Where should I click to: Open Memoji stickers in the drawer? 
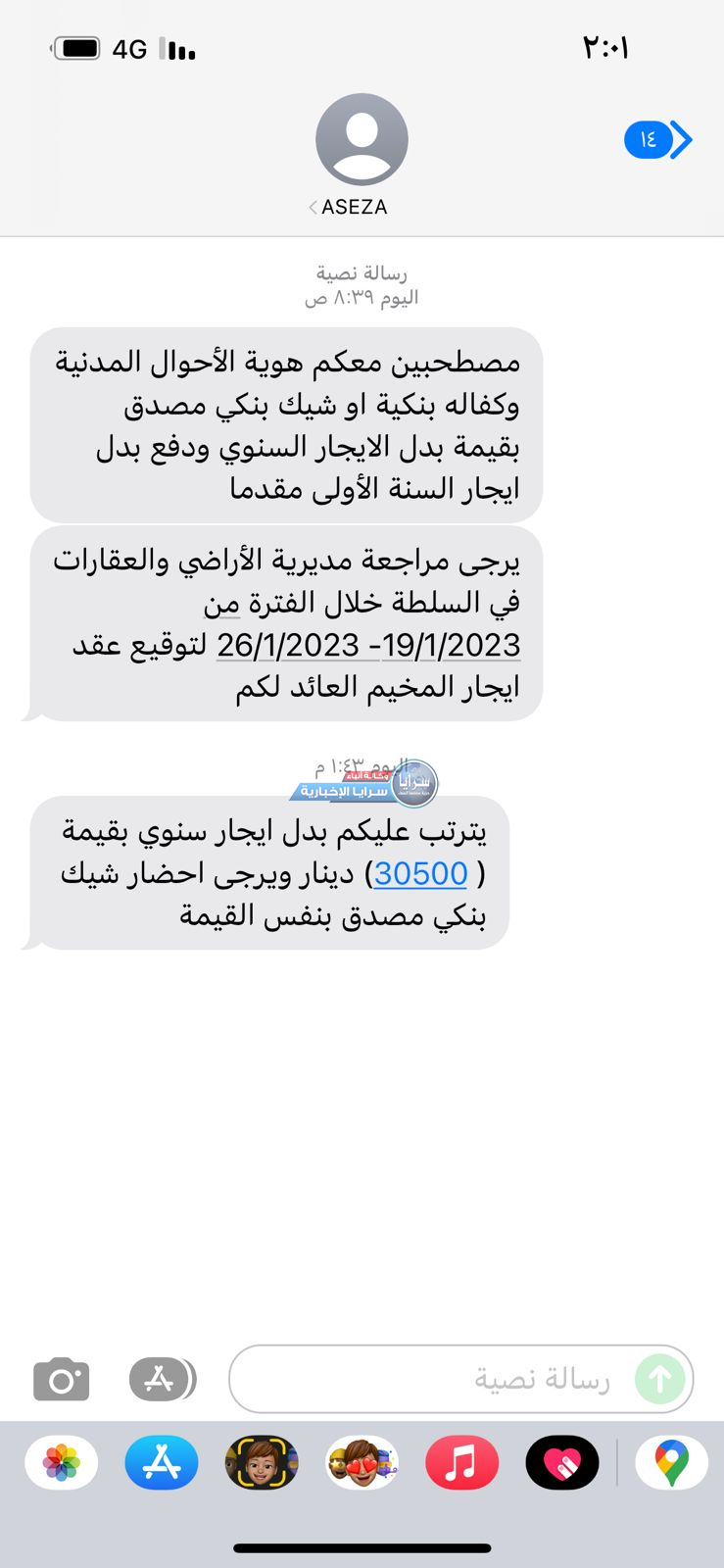point(362,1463)
